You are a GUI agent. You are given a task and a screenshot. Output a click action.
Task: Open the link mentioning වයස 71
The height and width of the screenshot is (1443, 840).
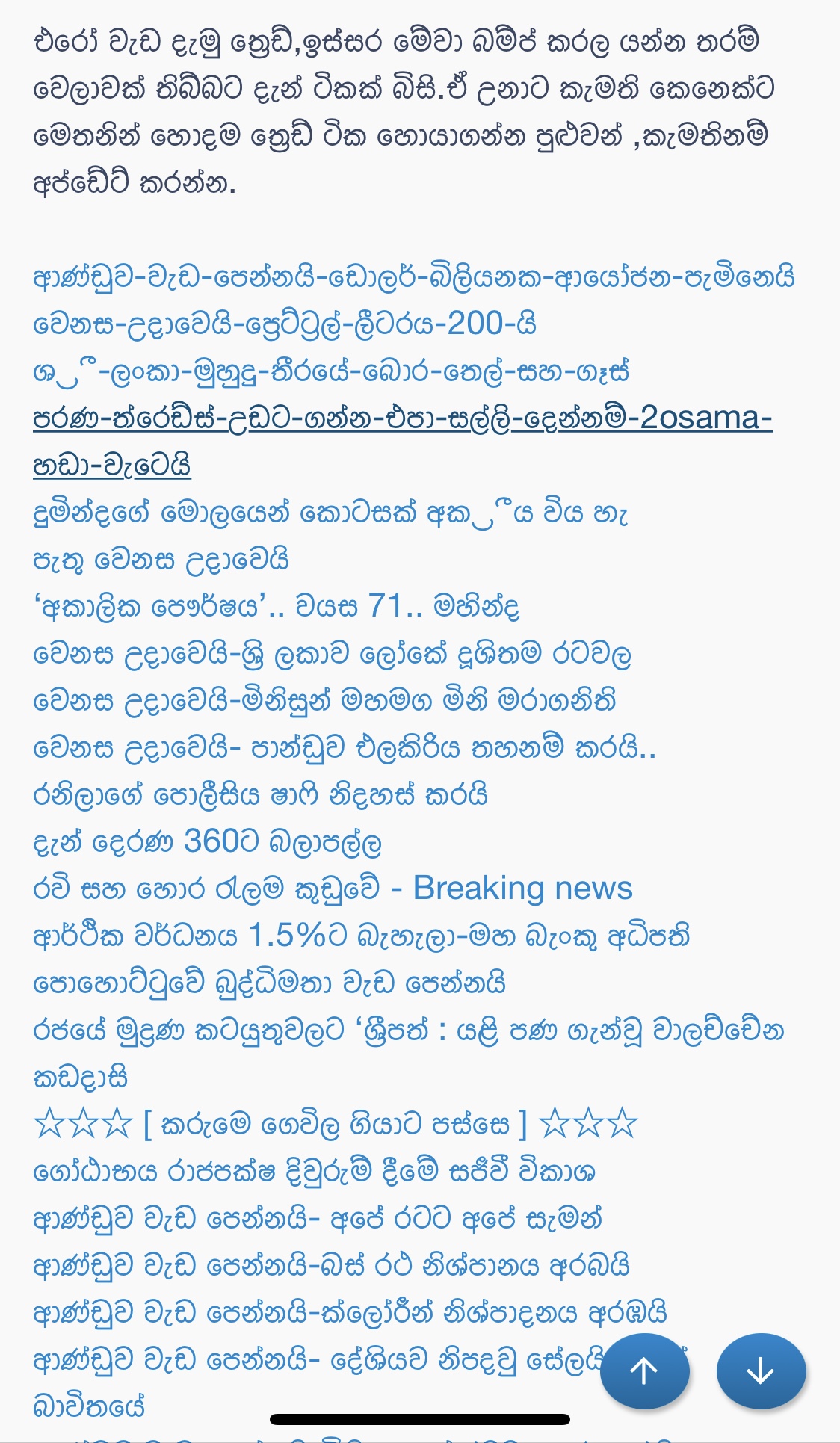[277, 606]
